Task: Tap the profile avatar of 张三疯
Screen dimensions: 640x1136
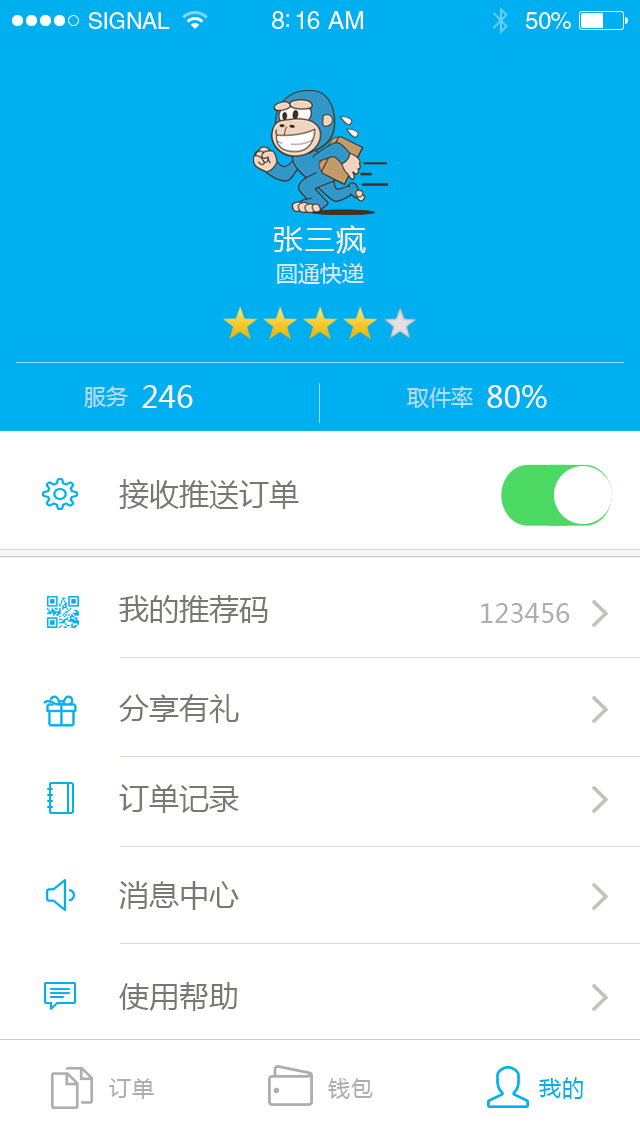Action: pyautogui.click(x=320, y=152)
